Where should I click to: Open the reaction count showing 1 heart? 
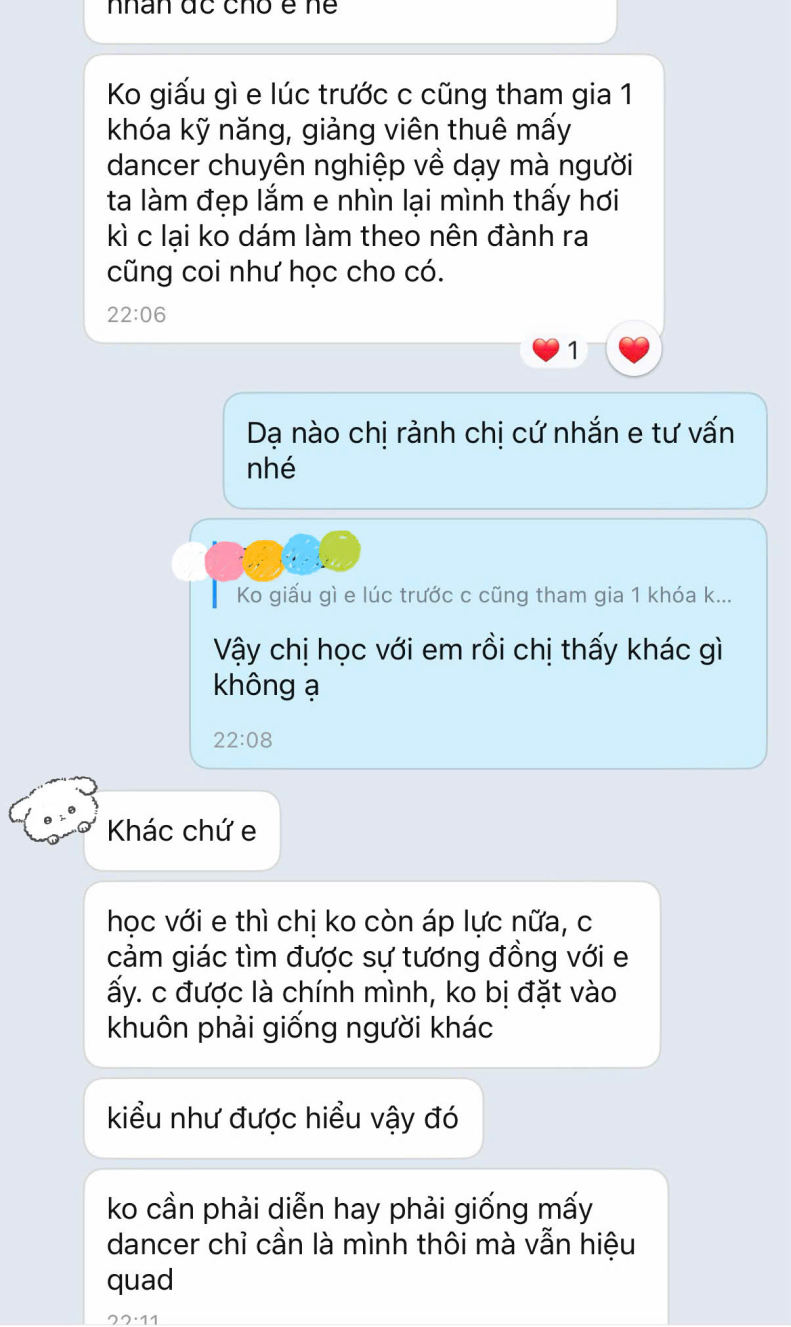coord(557,350)
